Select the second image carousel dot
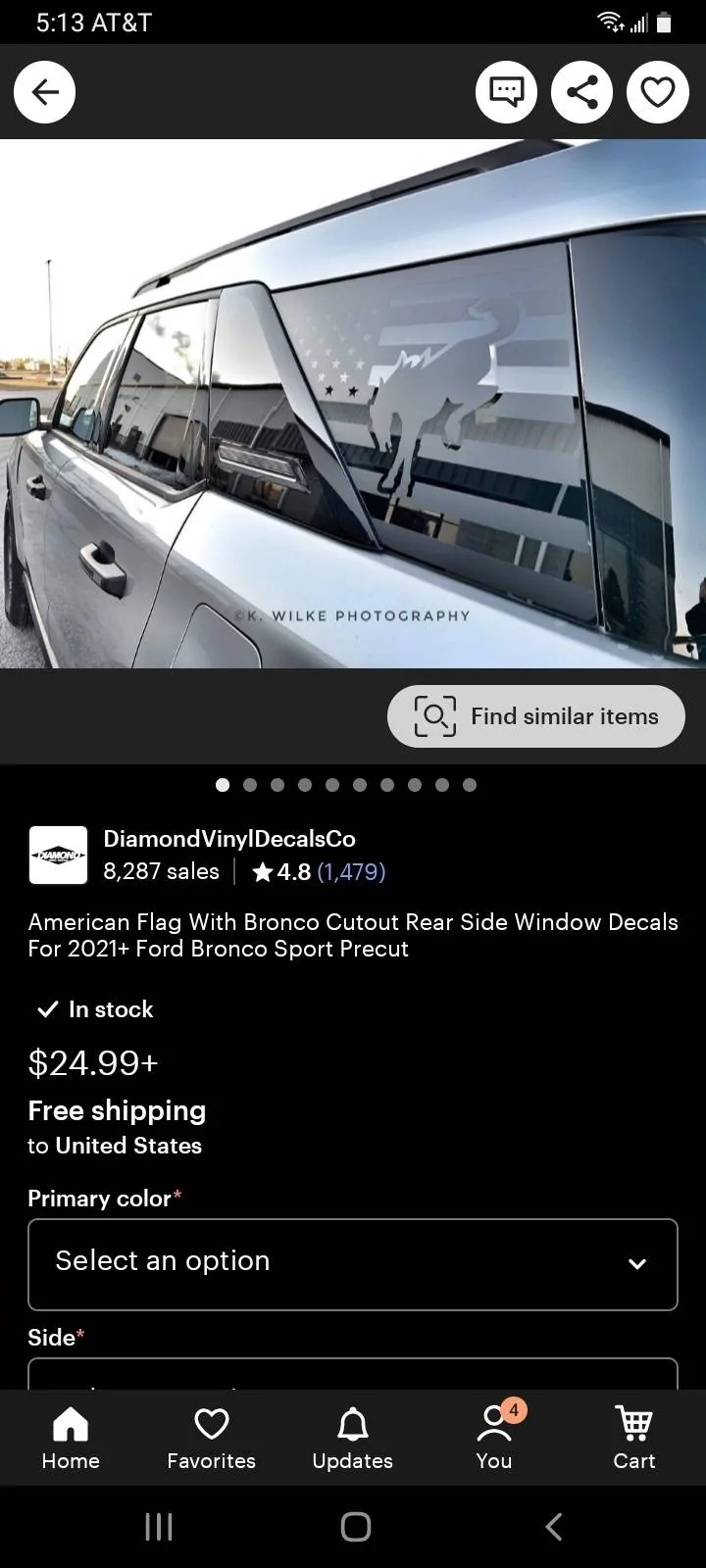 coord(249,785)
